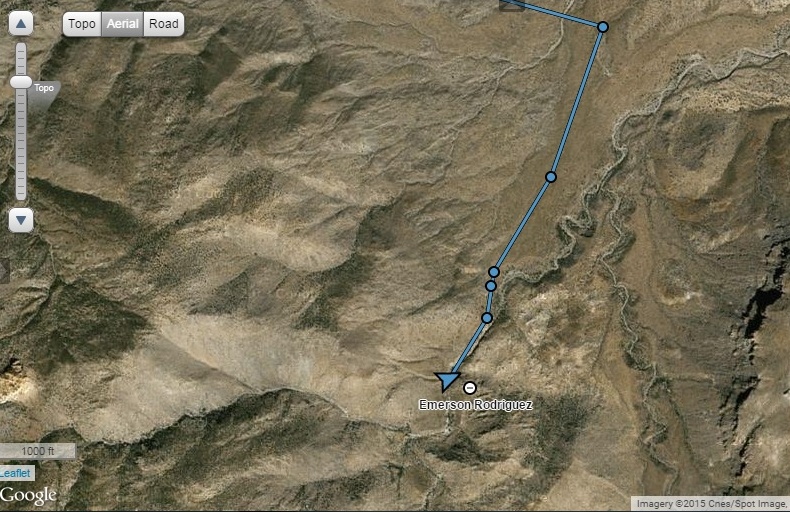
Task: Tap the zoom out down arrow
Action: pos(21,219)
